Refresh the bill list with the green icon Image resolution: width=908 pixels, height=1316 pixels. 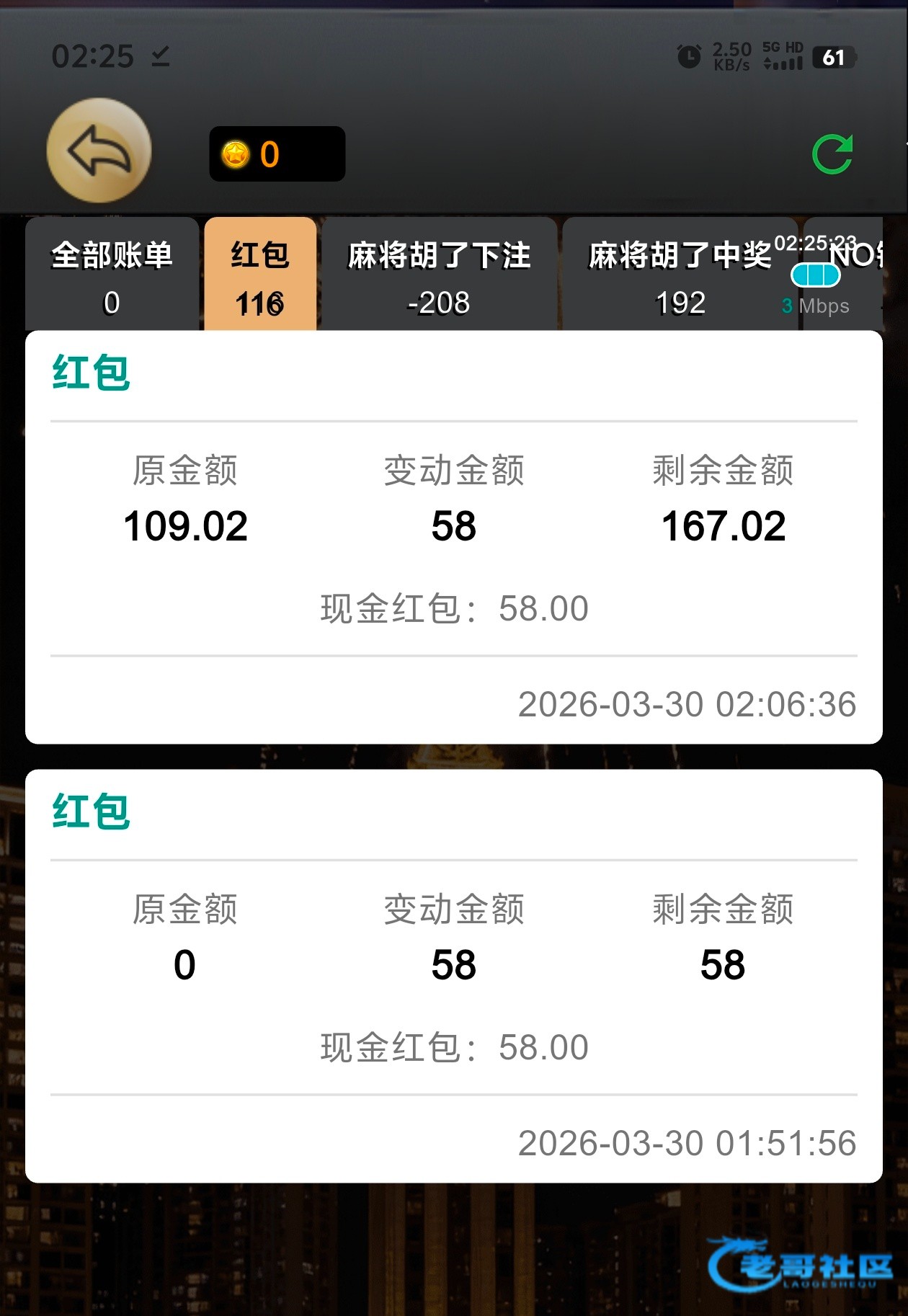(832, 154)
